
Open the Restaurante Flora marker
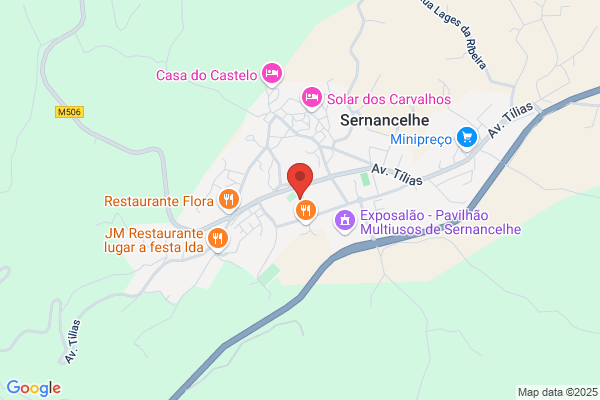tap(229, 200)
